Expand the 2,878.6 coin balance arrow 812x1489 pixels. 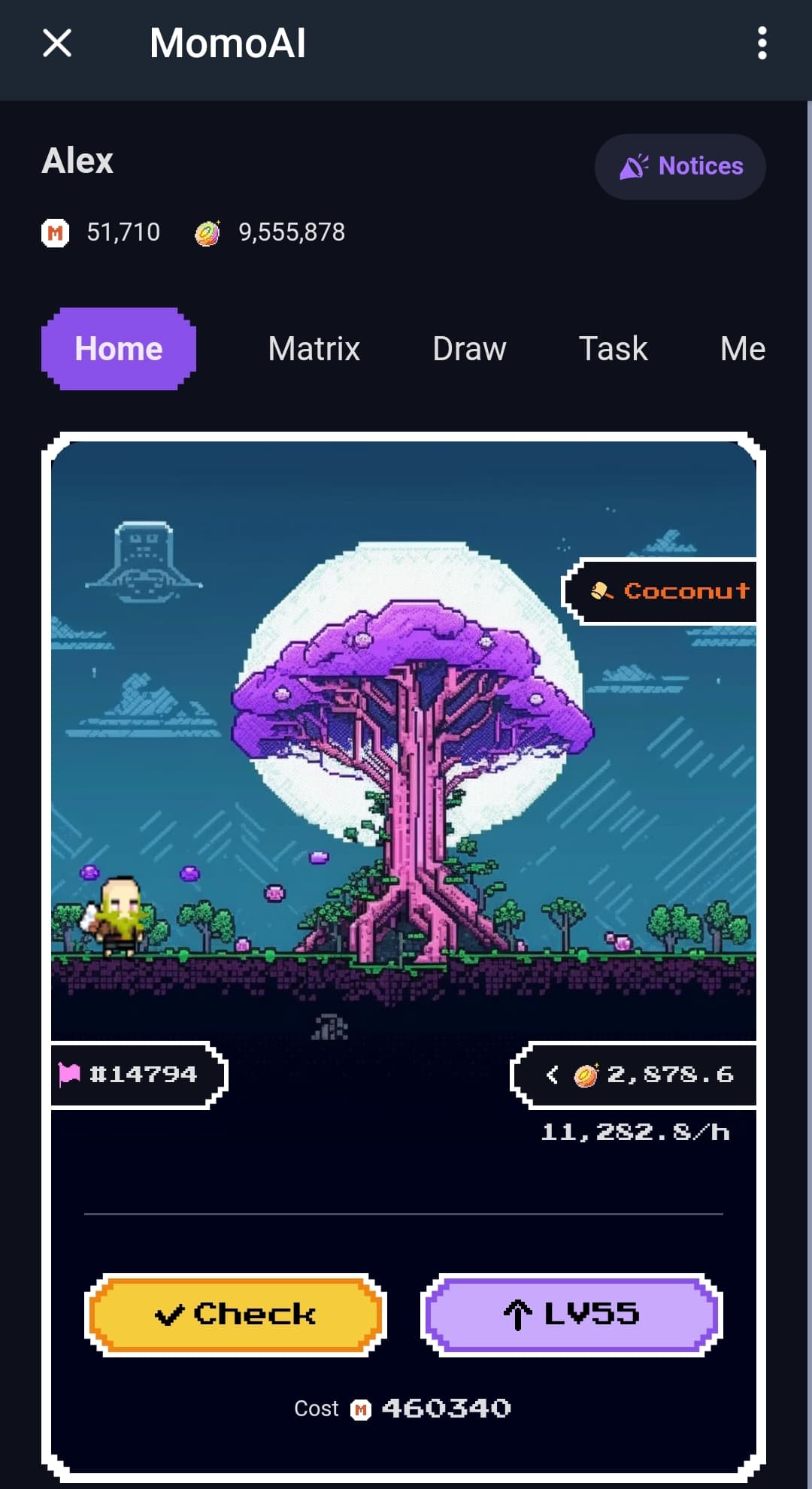[552, 1075]
